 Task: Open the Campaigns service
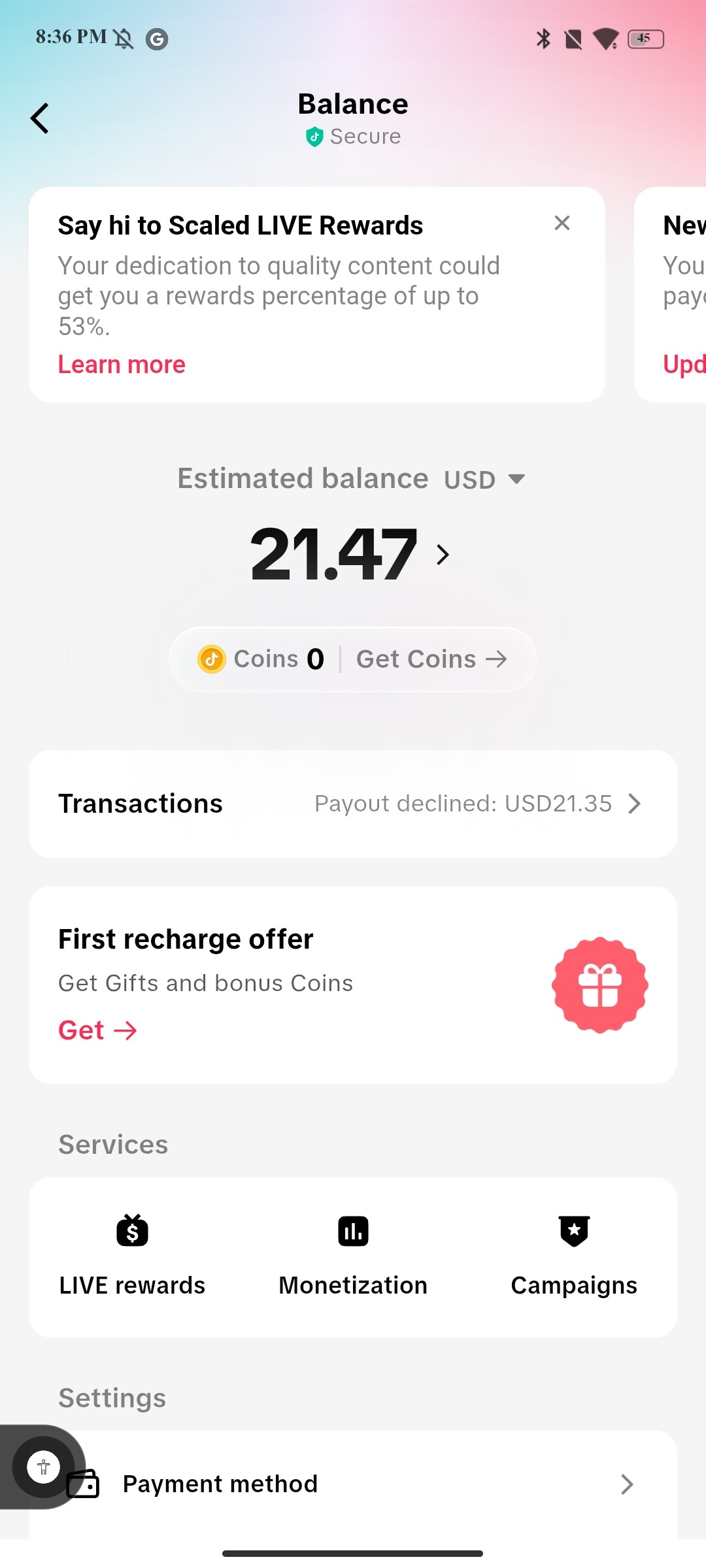pos(574,1256)
